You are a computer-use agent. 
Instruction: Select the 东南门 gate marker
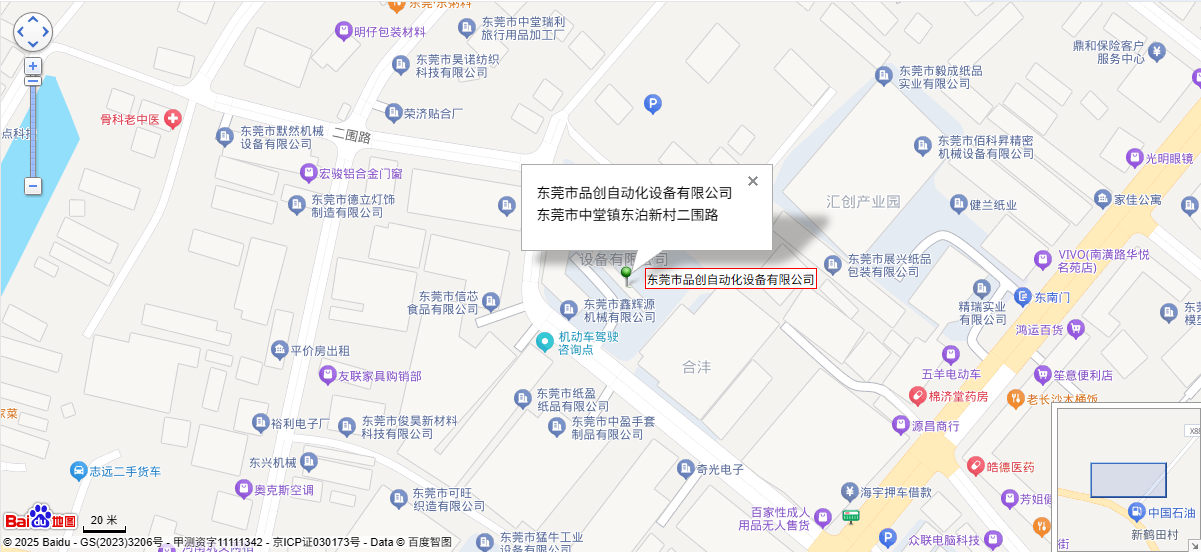[x=1022, y=297]
